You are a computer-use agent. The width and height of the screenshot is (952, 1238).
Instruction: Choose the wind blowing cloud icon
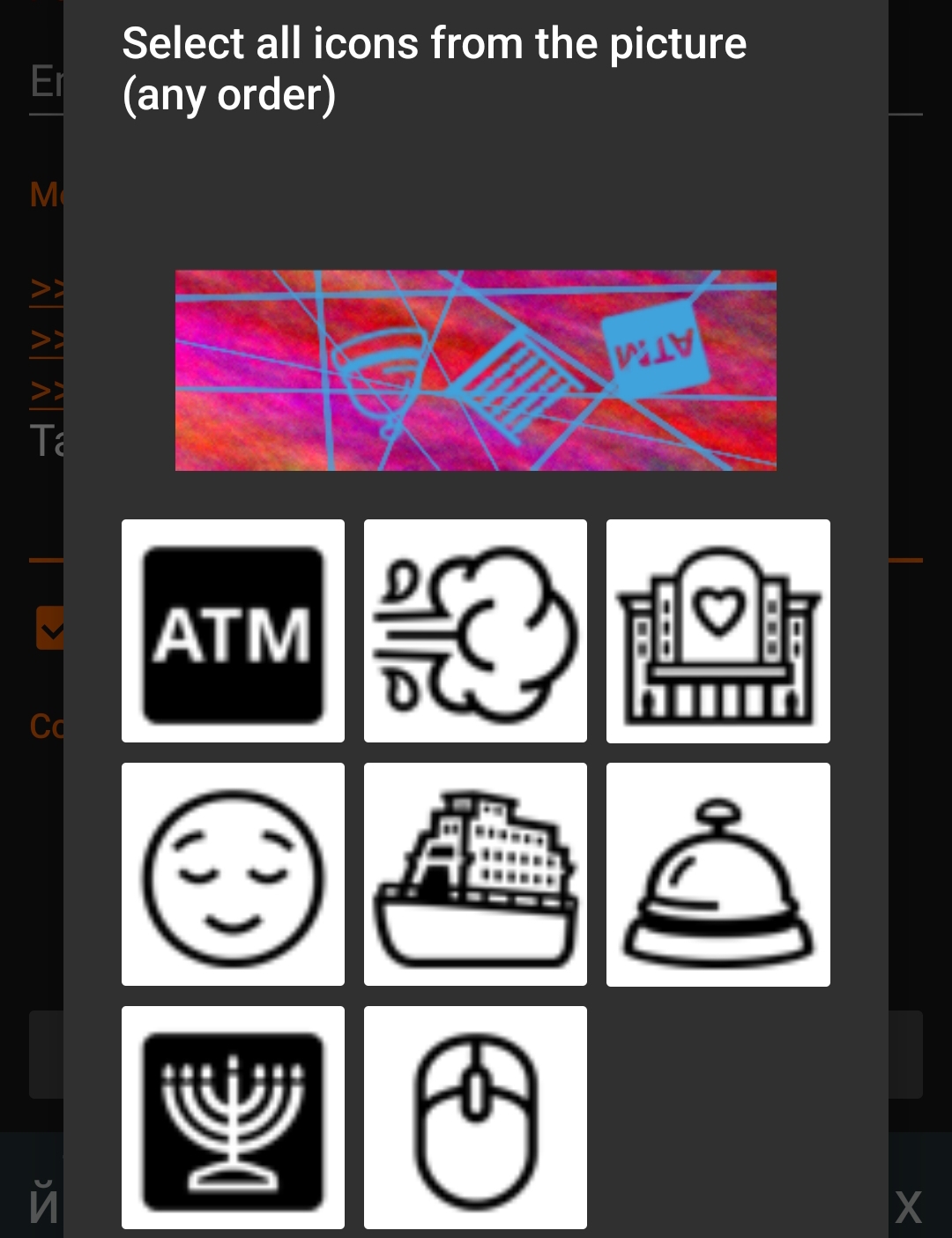[475, 631]
